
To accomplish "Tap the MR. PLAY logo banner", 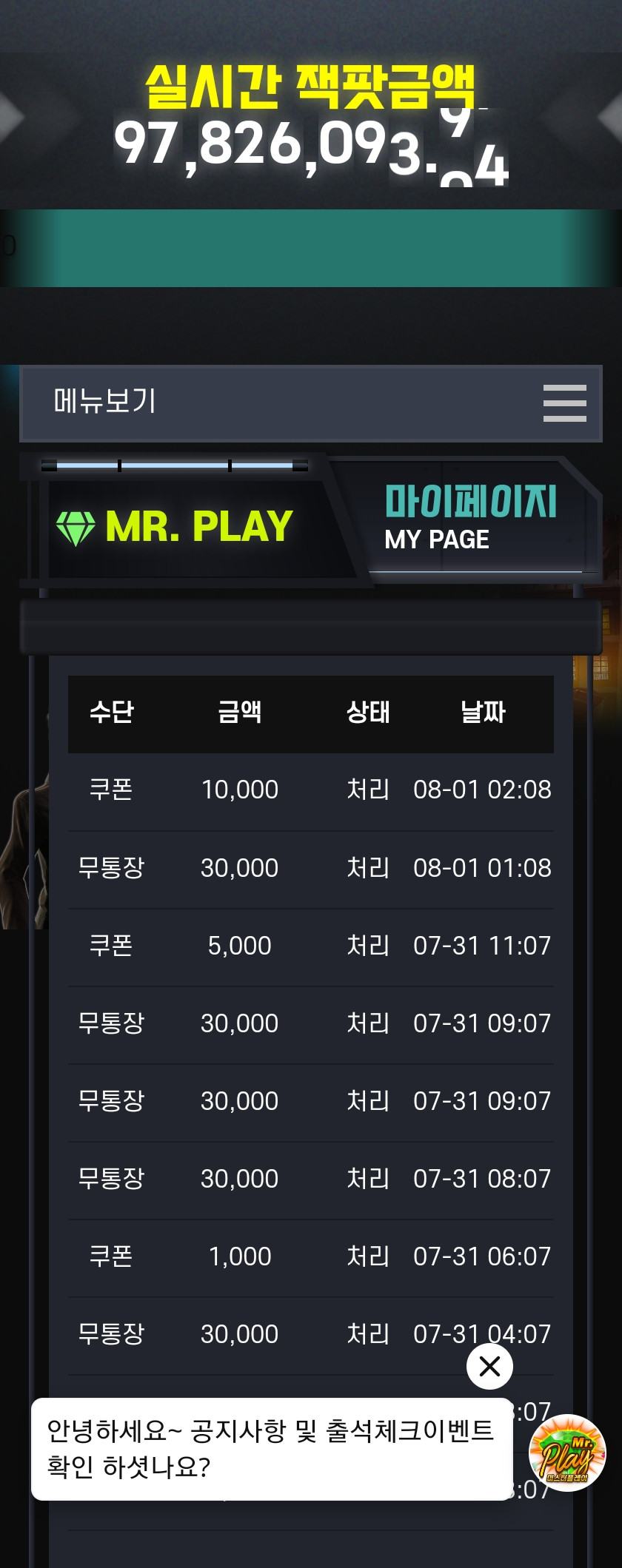I will pyautogui.click(x=176, y=527).
